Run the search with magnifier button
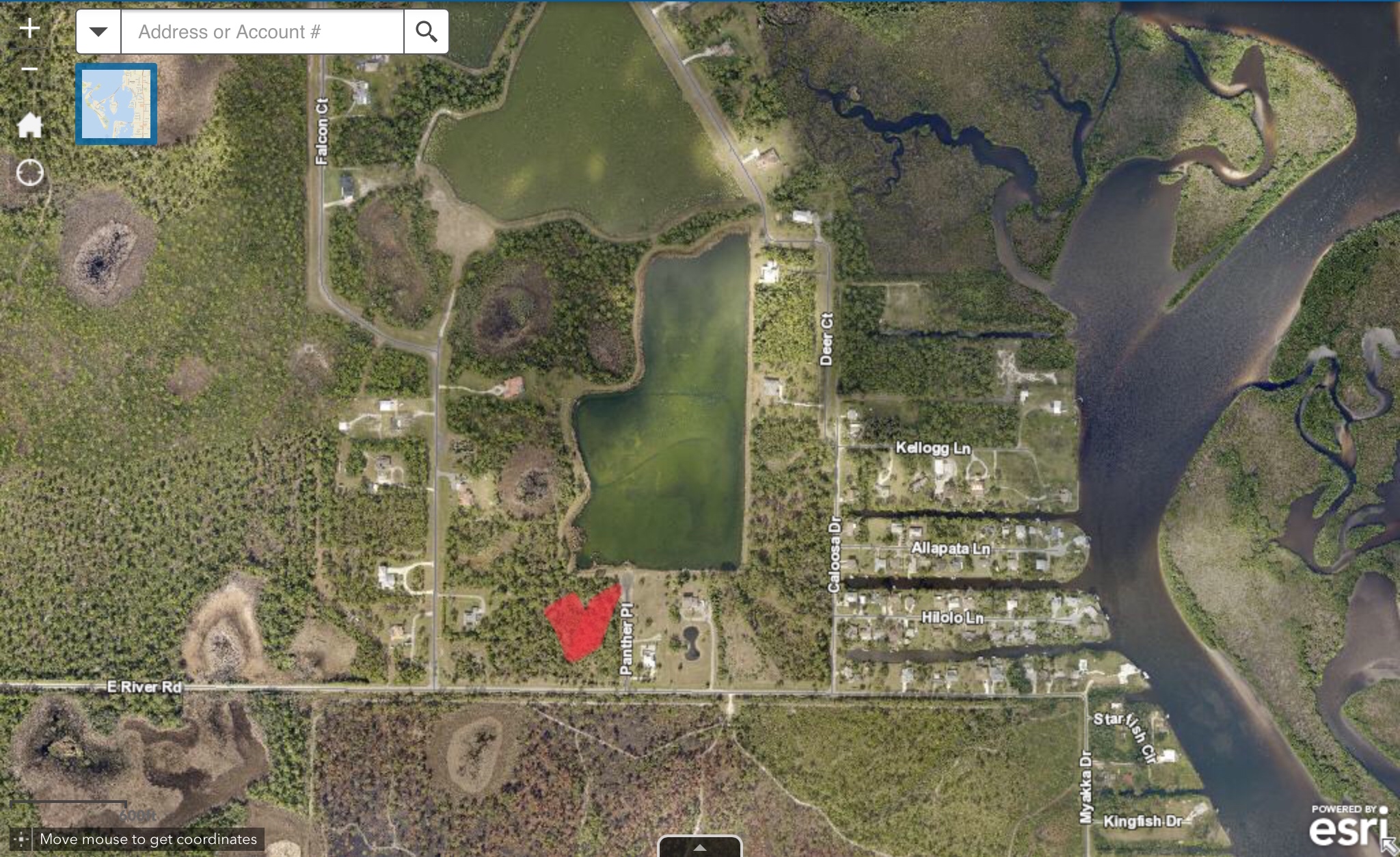Screen dimensions: 1400x857 pos(427,31)
